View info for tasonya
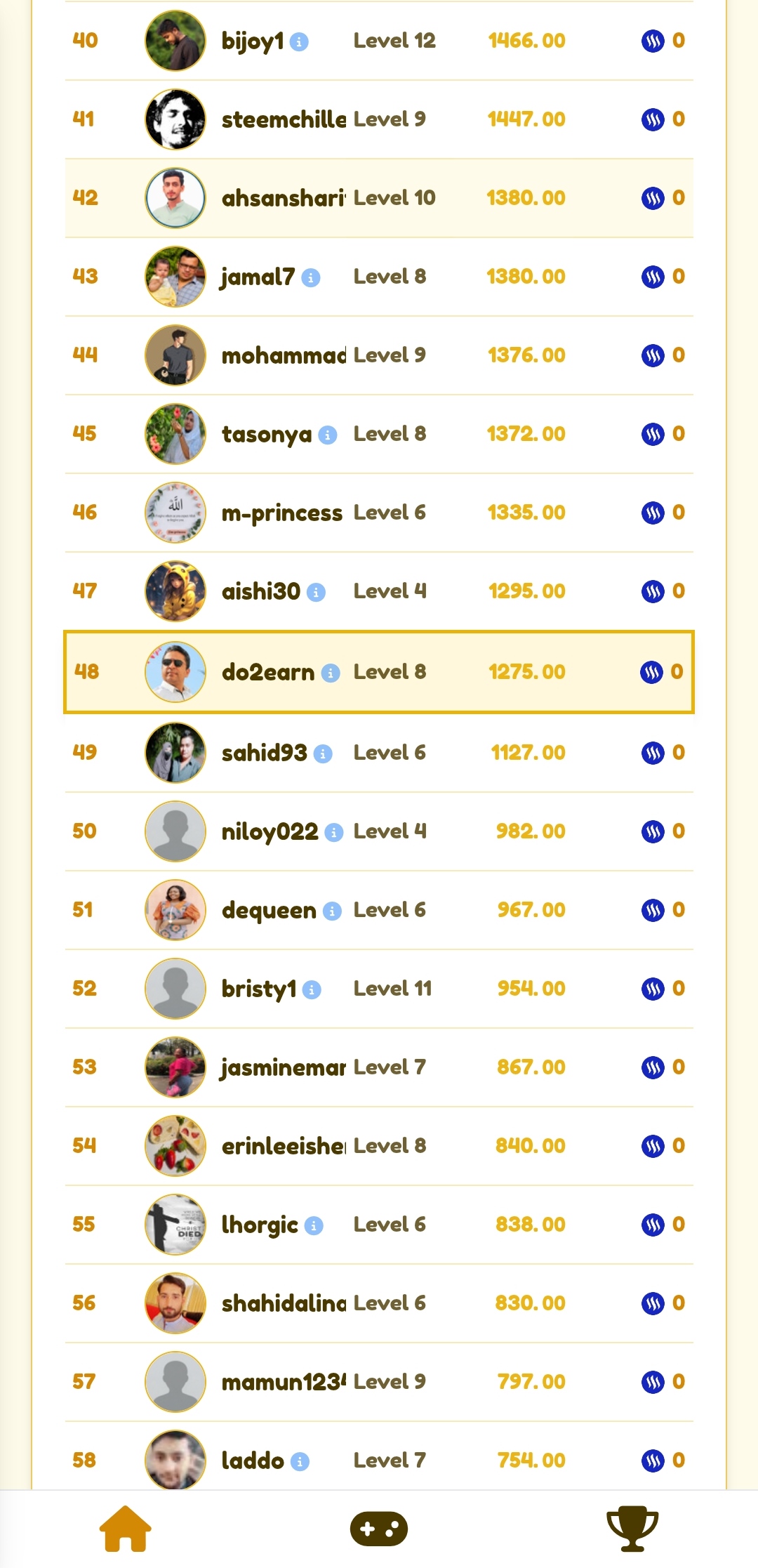Screen dimensions: 758x1568 (328, 435)
